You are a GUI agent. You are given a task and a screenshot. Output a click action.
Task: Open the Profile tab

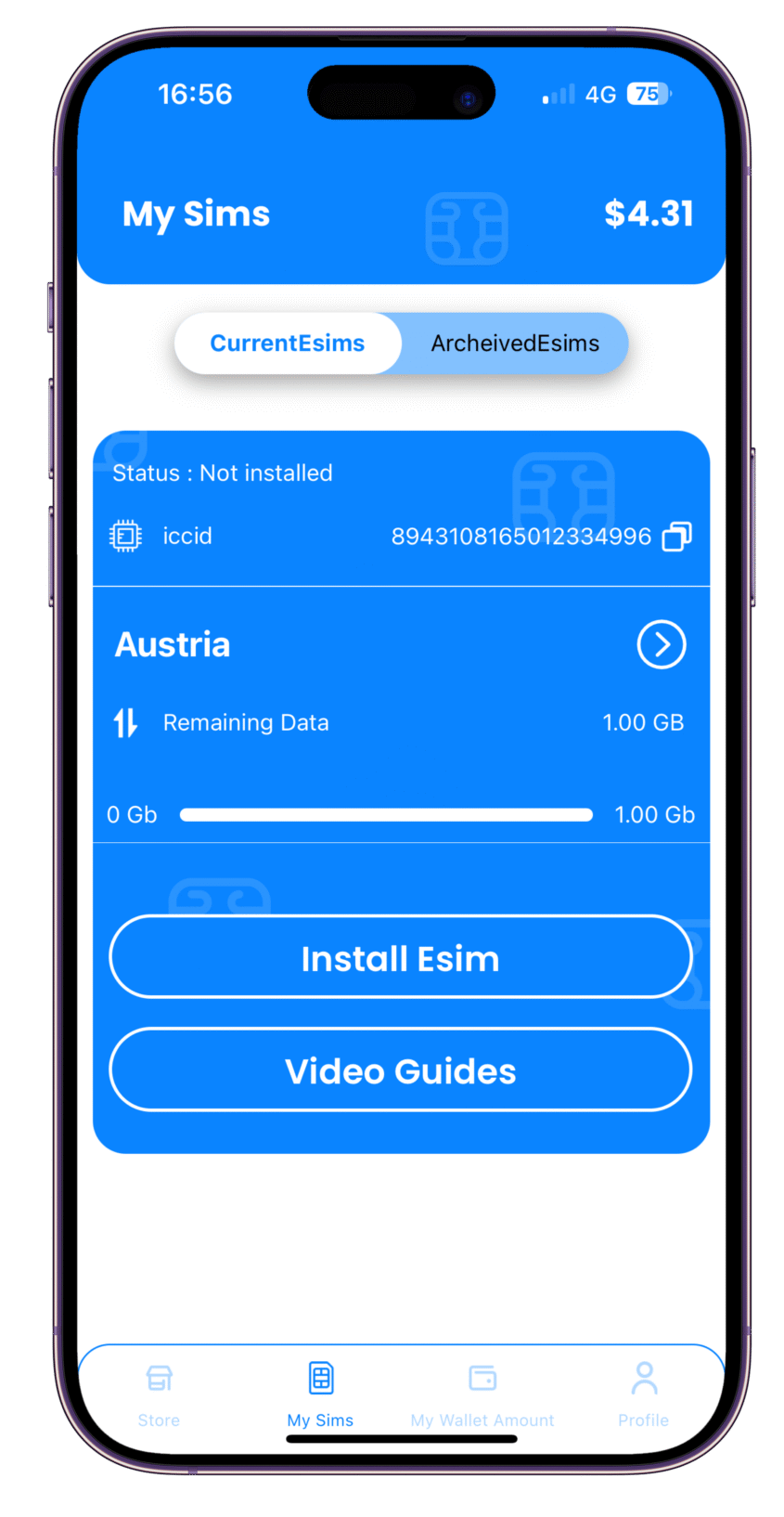pyautogui.click(x=643, y=1394)
